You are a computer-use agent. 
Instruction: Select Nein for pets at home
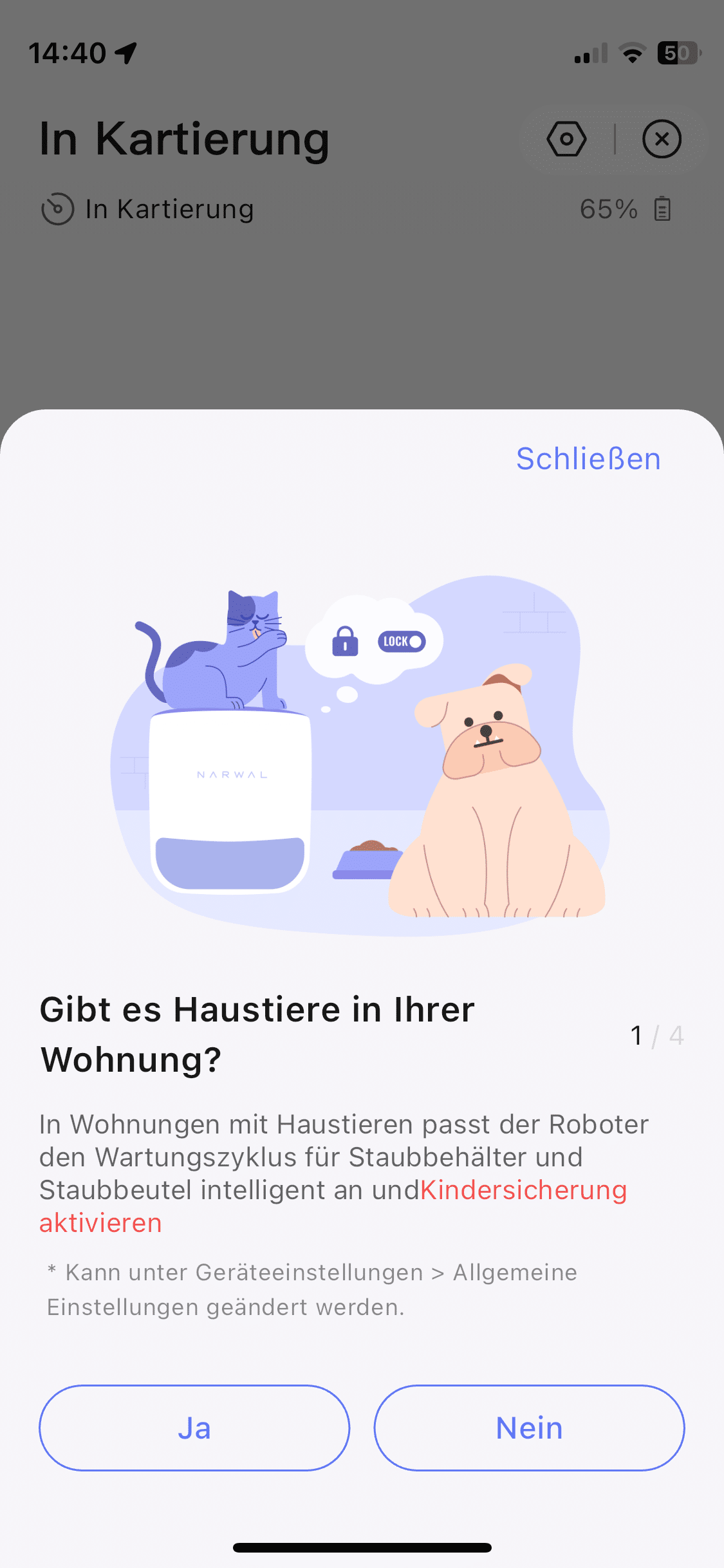[529, 1428]
